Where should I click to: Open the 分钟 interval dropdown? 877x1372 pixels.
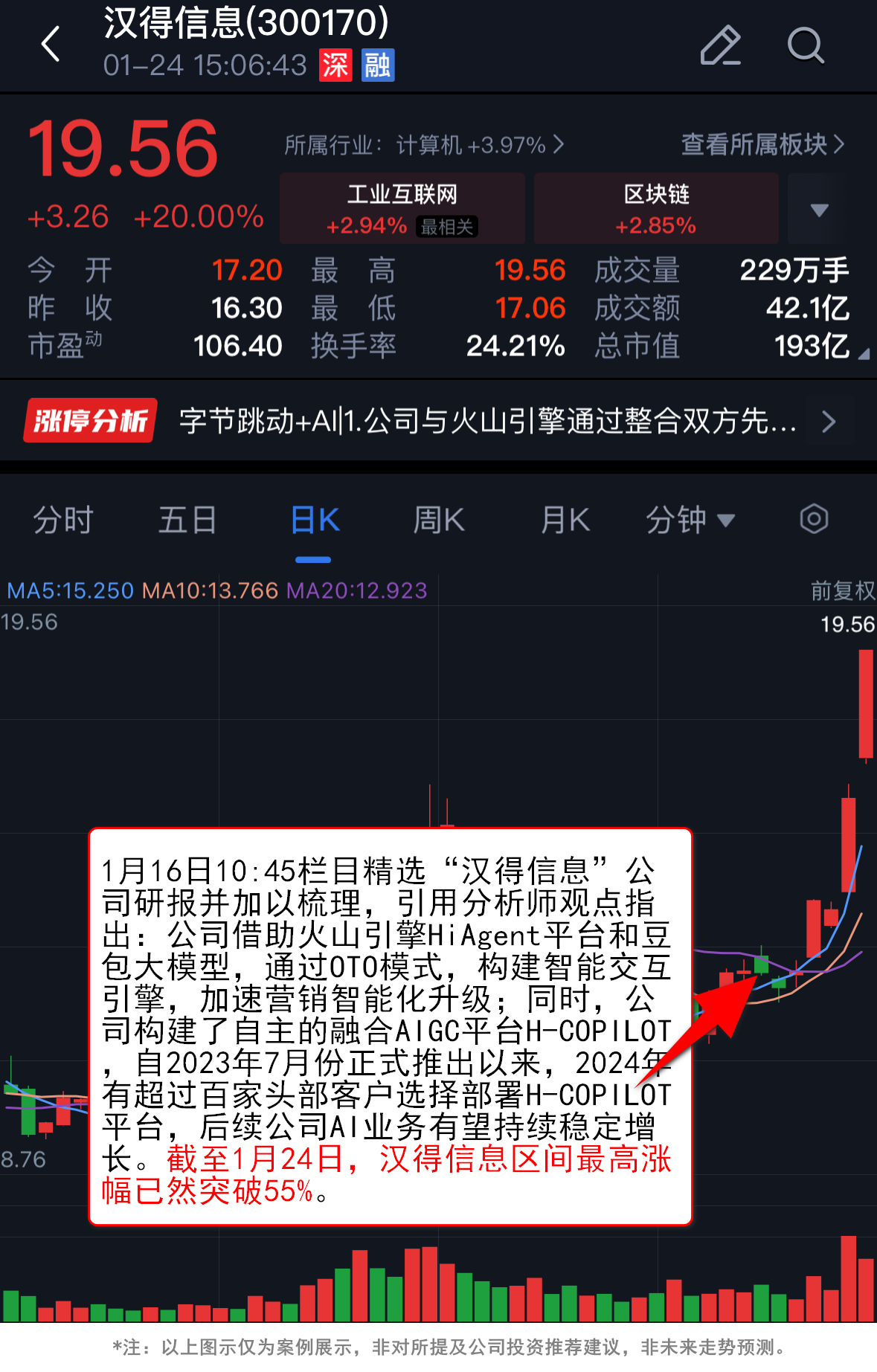[690, 520]
